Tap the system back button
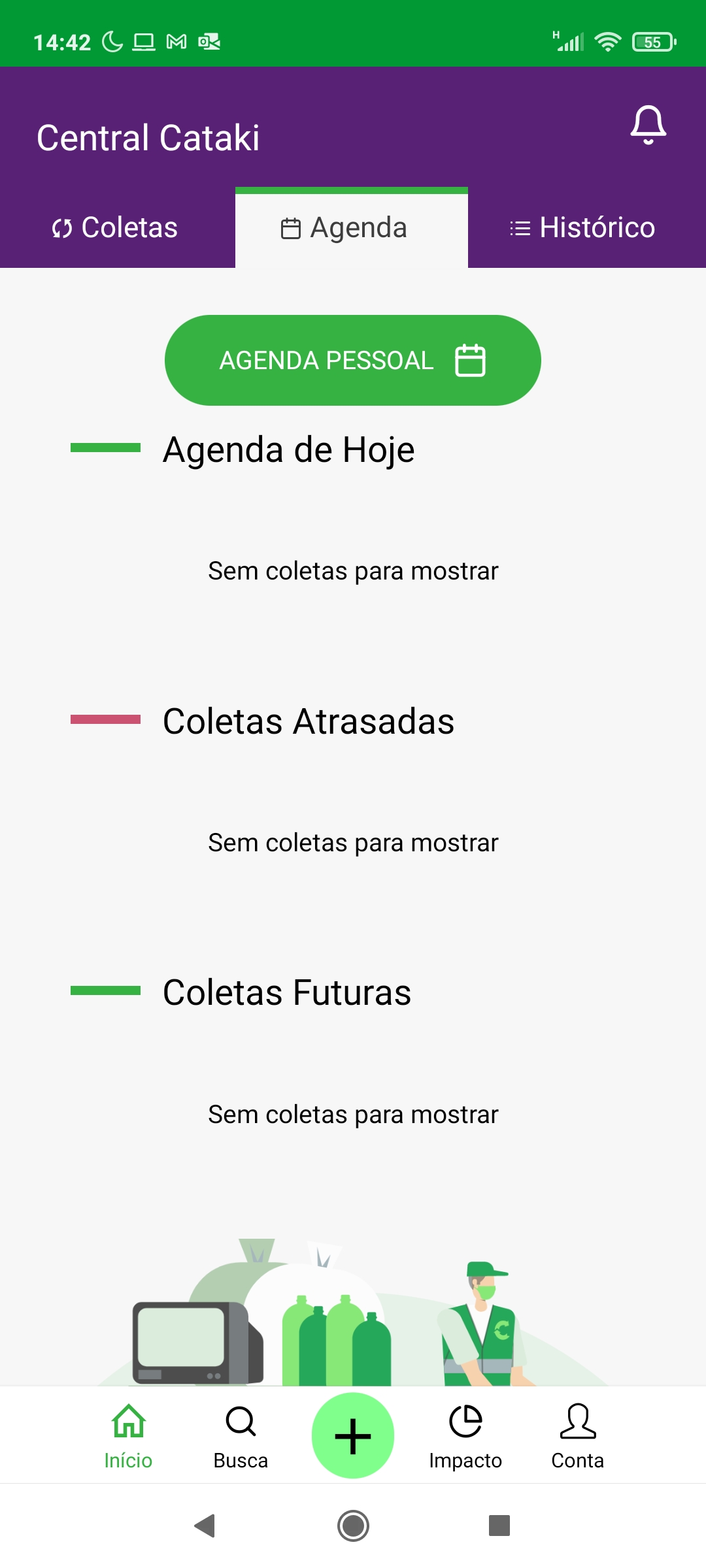The width and height of the screenshot is (706, 1568). point(205,1526)
